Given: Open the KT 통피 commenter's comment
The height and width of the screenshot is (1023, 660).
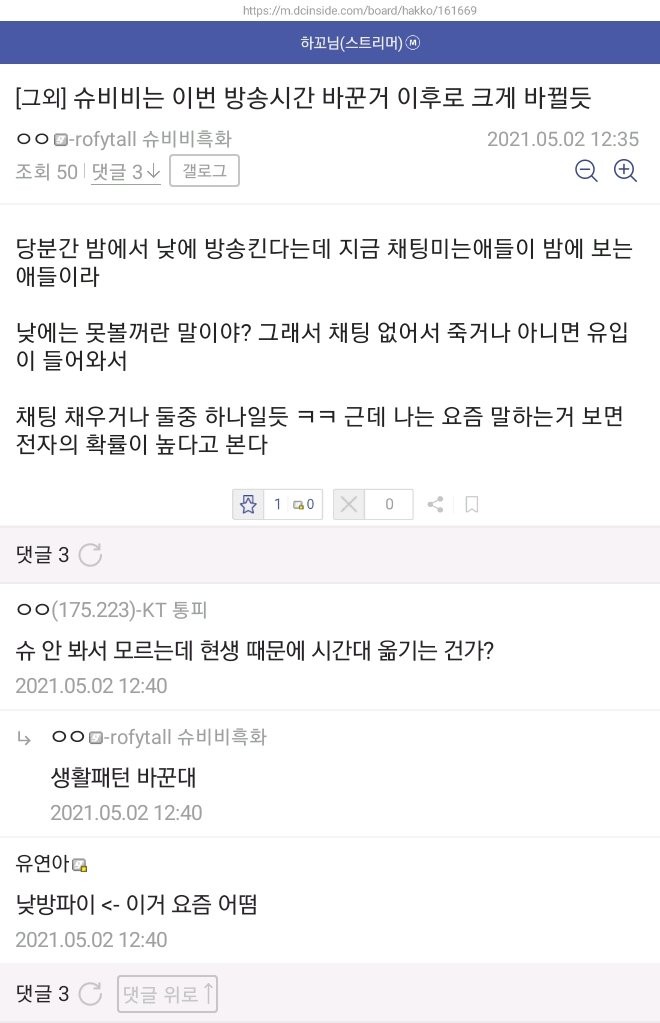Looking at the screenshot, I should (255, 650).
